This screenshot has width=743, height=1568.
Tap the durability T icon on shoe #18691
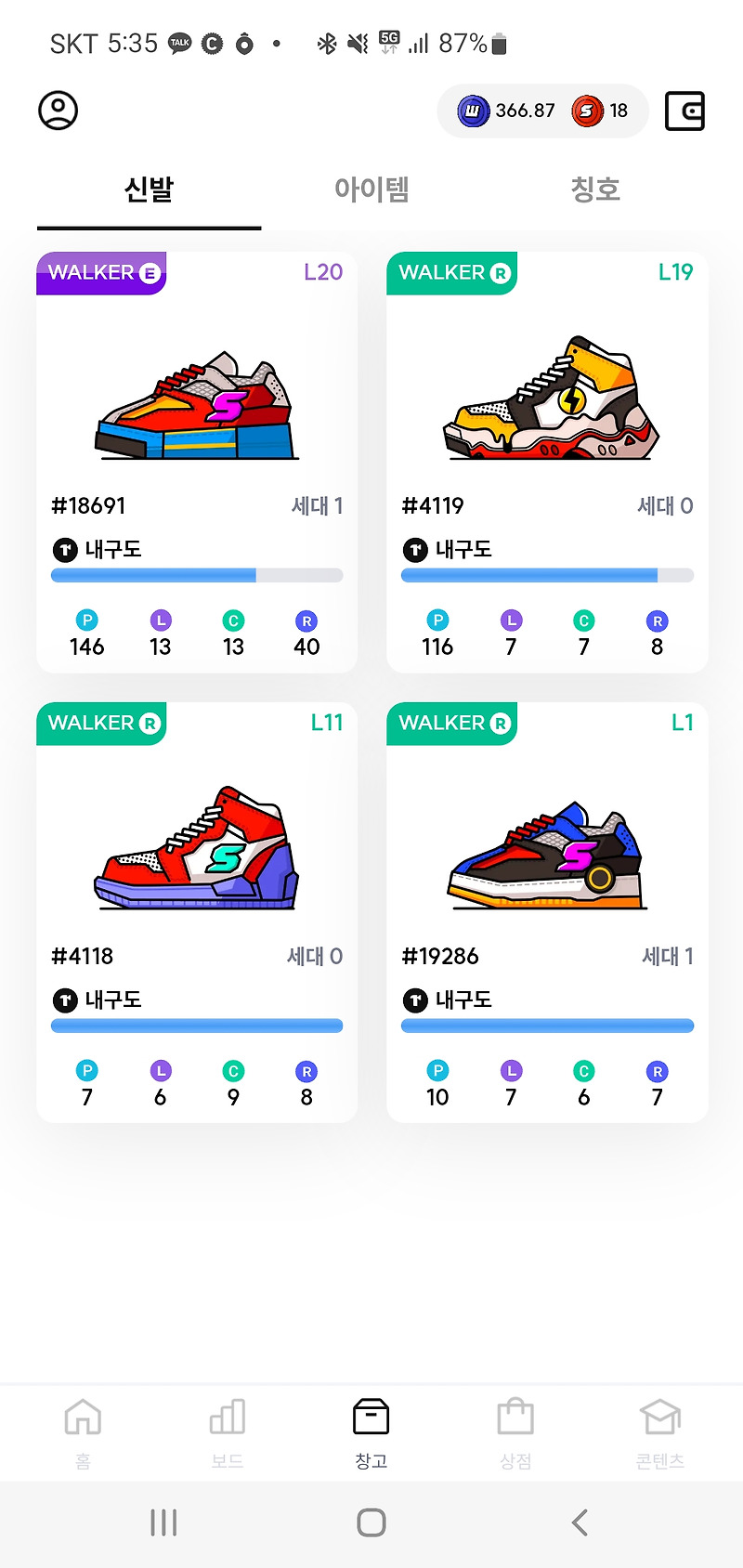point(65,549)
